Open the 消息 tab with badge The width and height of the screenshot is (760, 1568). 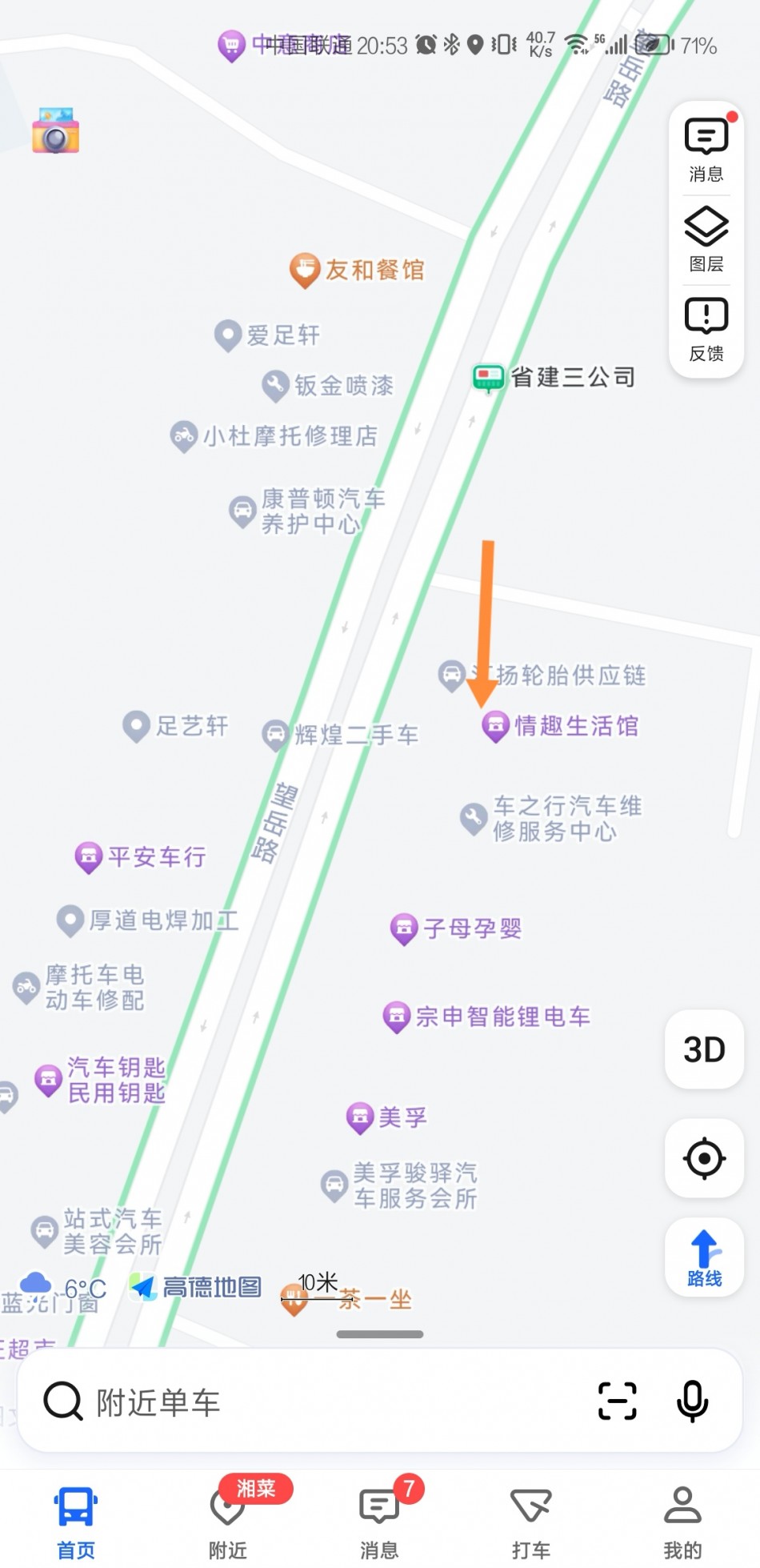tap(379, 1522)
